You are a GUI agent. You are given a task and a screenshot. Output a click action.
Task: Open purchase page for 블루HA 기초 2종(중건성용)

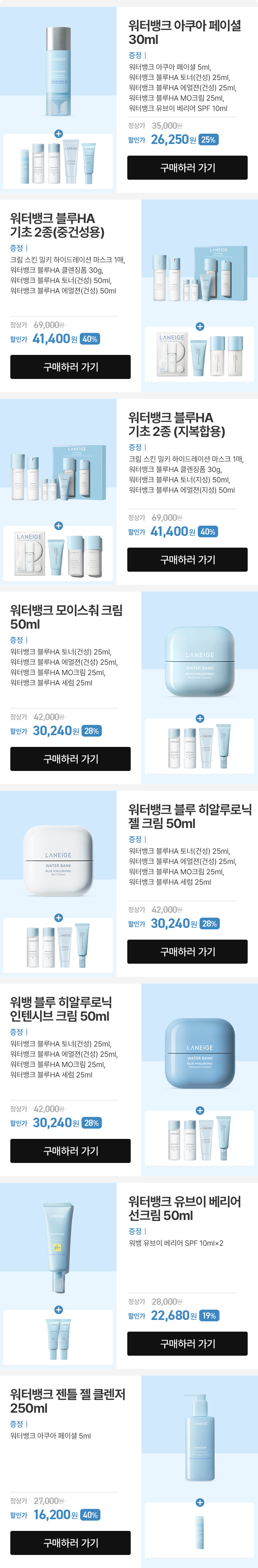click(70, 367)
